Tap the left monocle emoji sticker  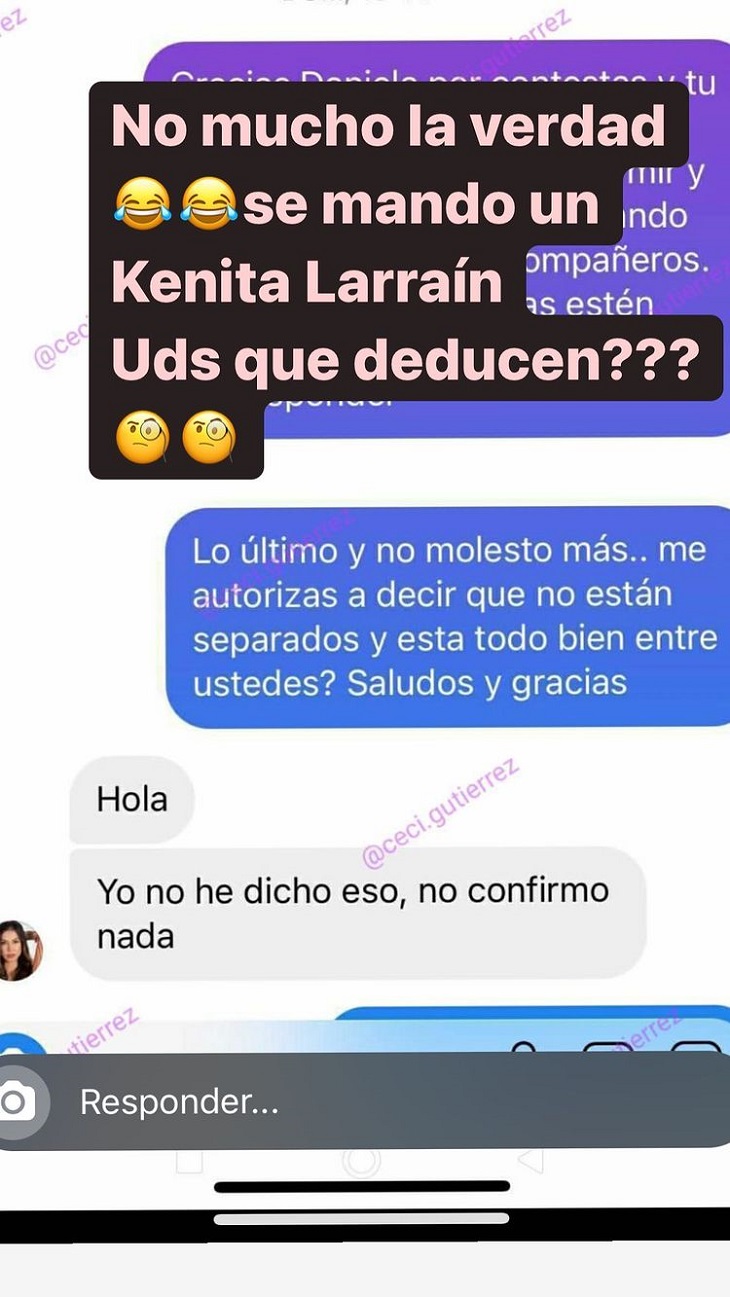pyautogui.click(x=145, y=435)
